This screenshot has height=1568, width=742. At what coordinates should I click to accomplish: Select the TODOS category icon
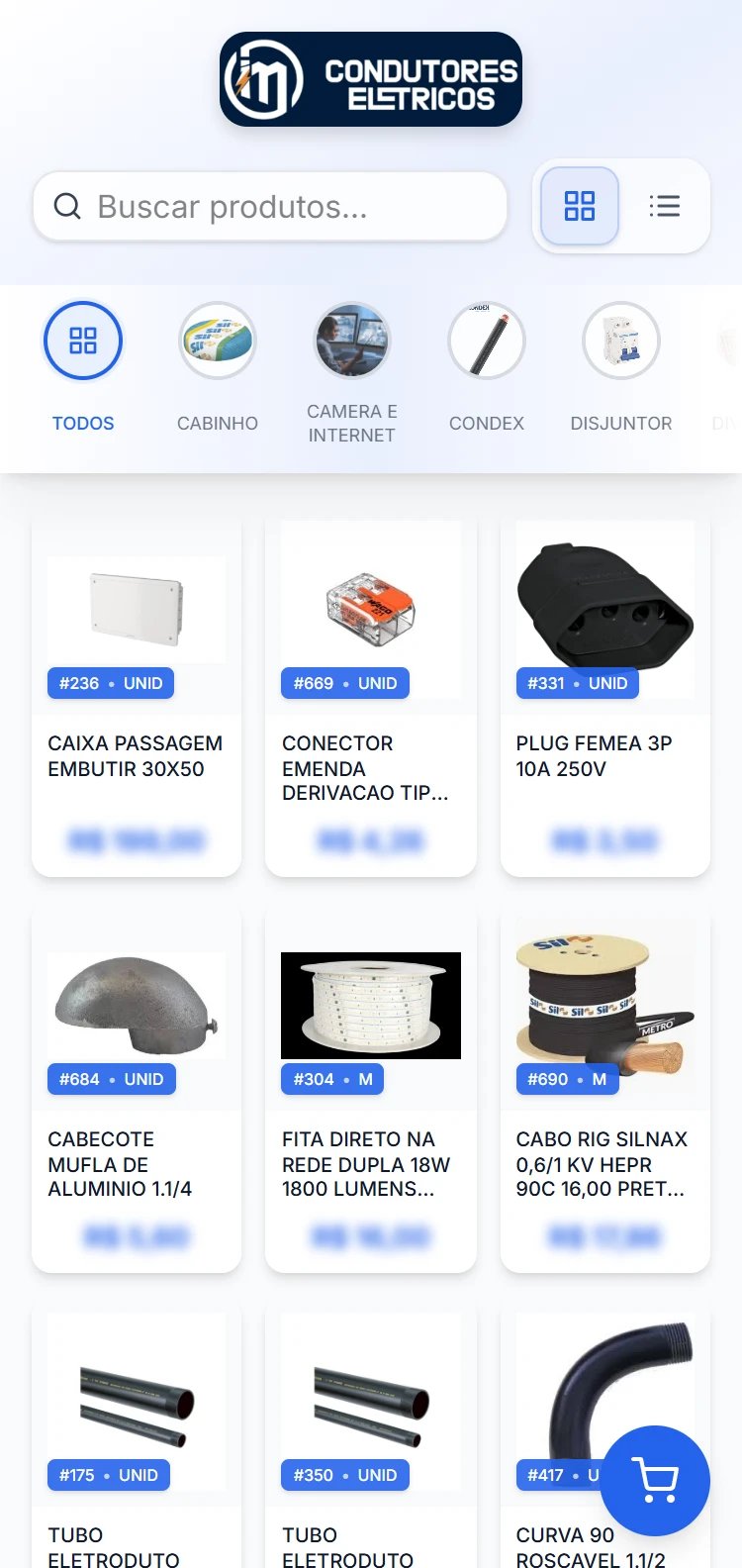coord(83,340)
